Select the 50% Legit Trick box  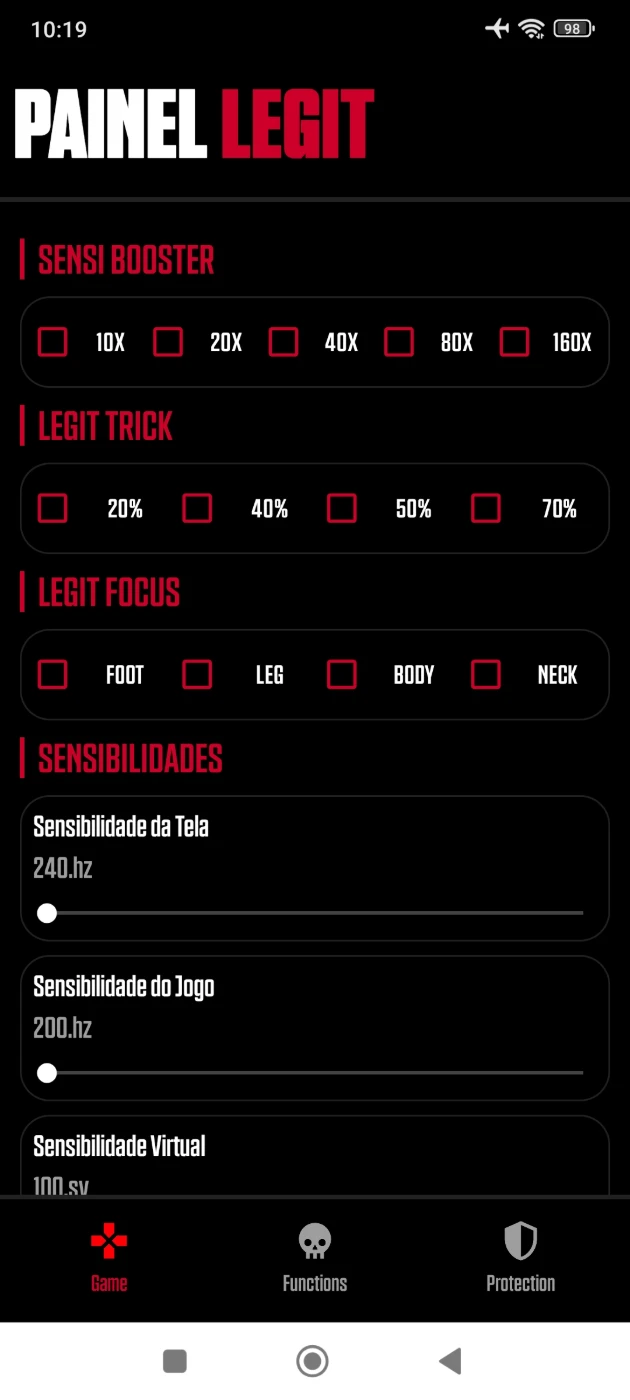tap(342, 508)
